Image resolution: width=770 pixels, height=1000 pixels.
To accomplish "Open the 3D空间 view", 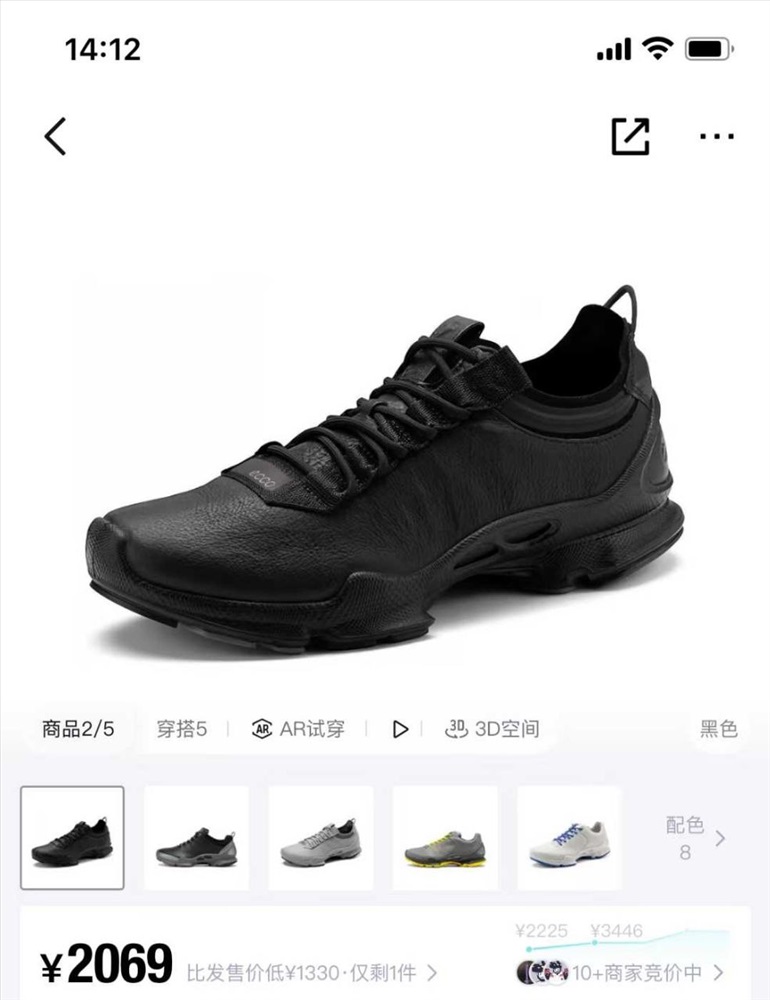I will (x=493, y=729).
